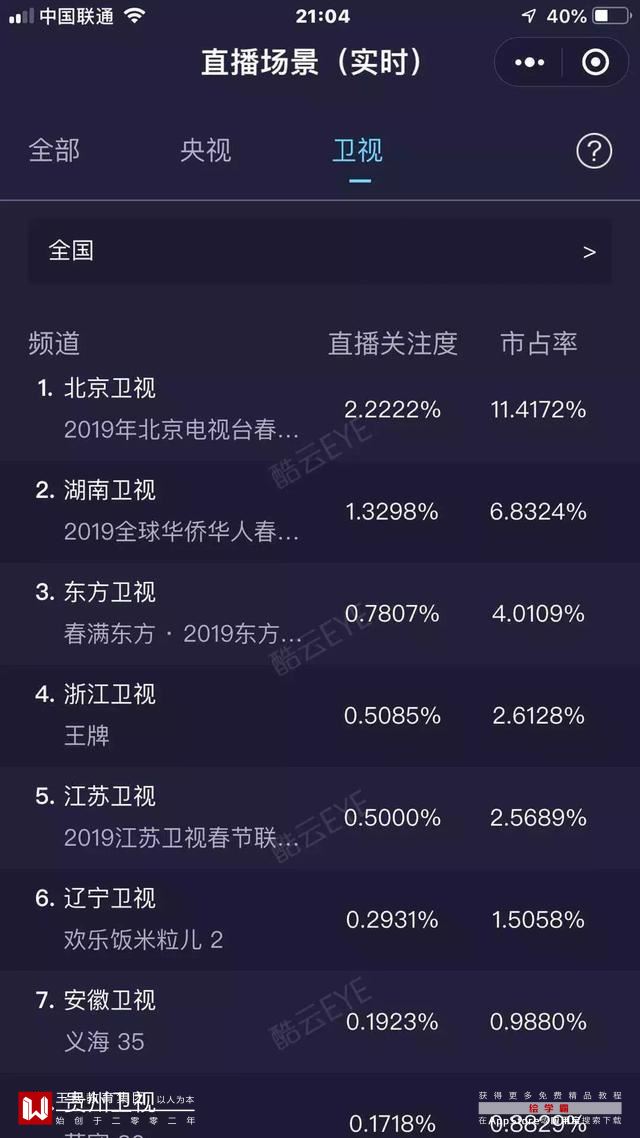Open the mini program more-options menu

[x=530, y=62]
